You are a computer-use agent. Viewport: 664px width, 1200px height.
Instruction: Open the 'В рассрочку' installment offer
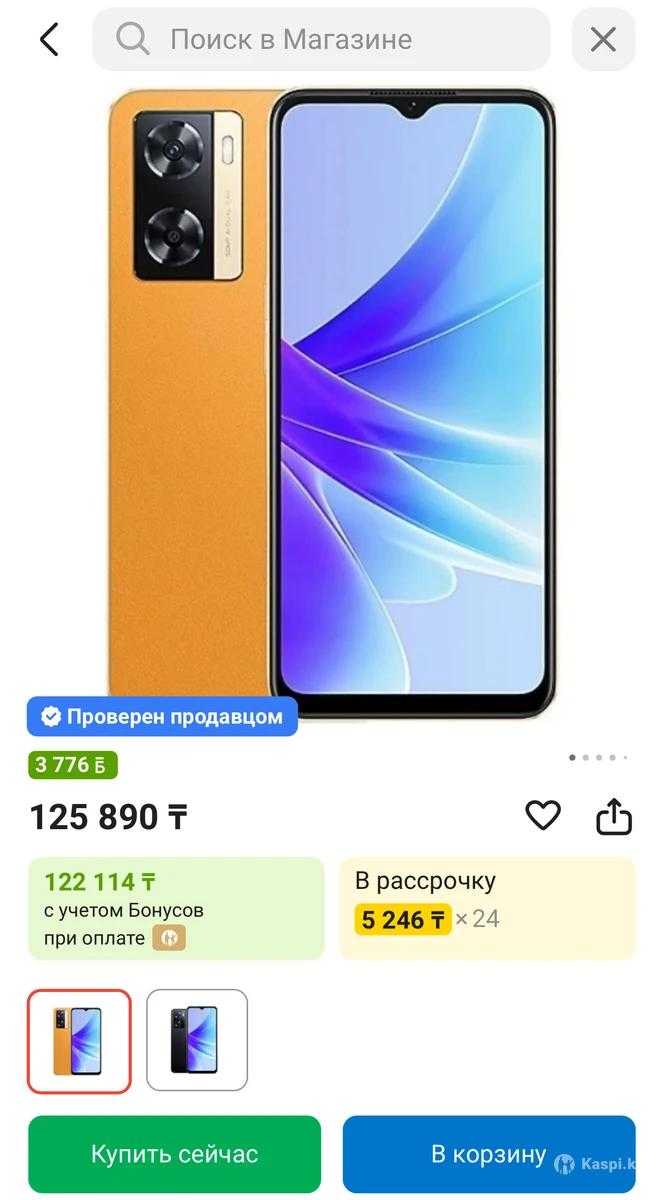pyautogui.click(x=487, y=908)
